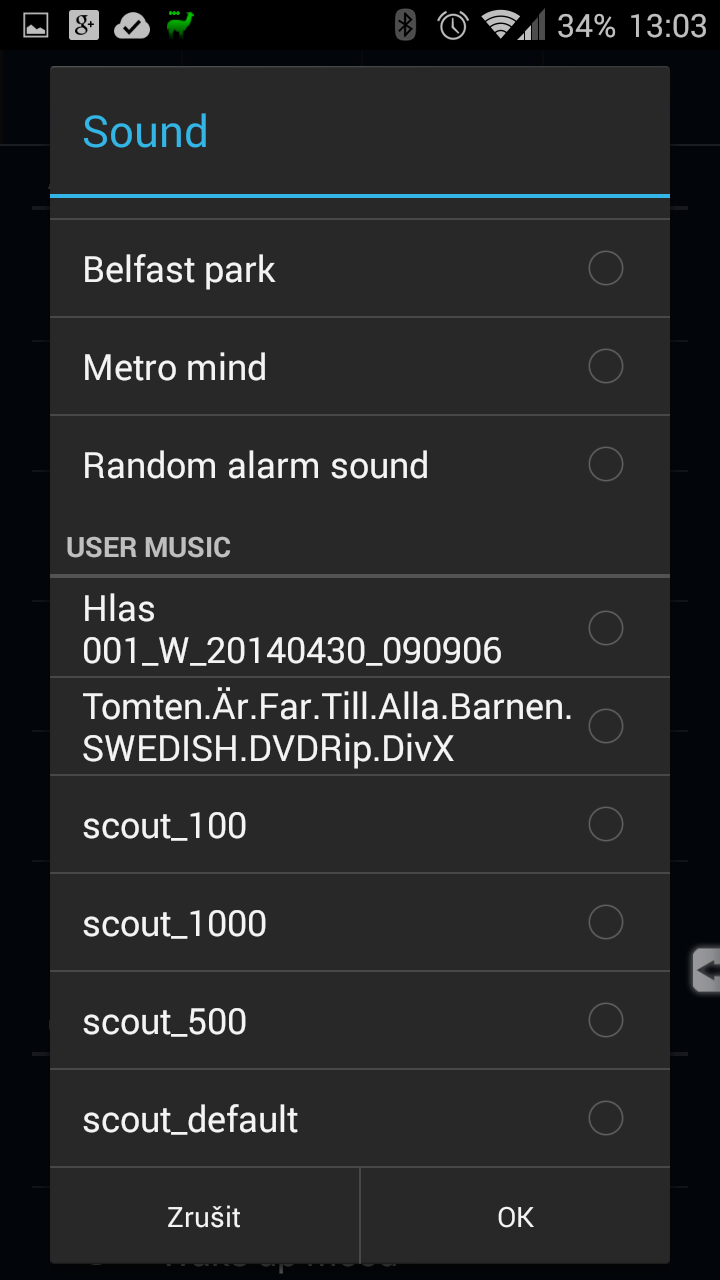Select scout_default sound
Screen dimensions: 720x1280
pos(359,1118)
